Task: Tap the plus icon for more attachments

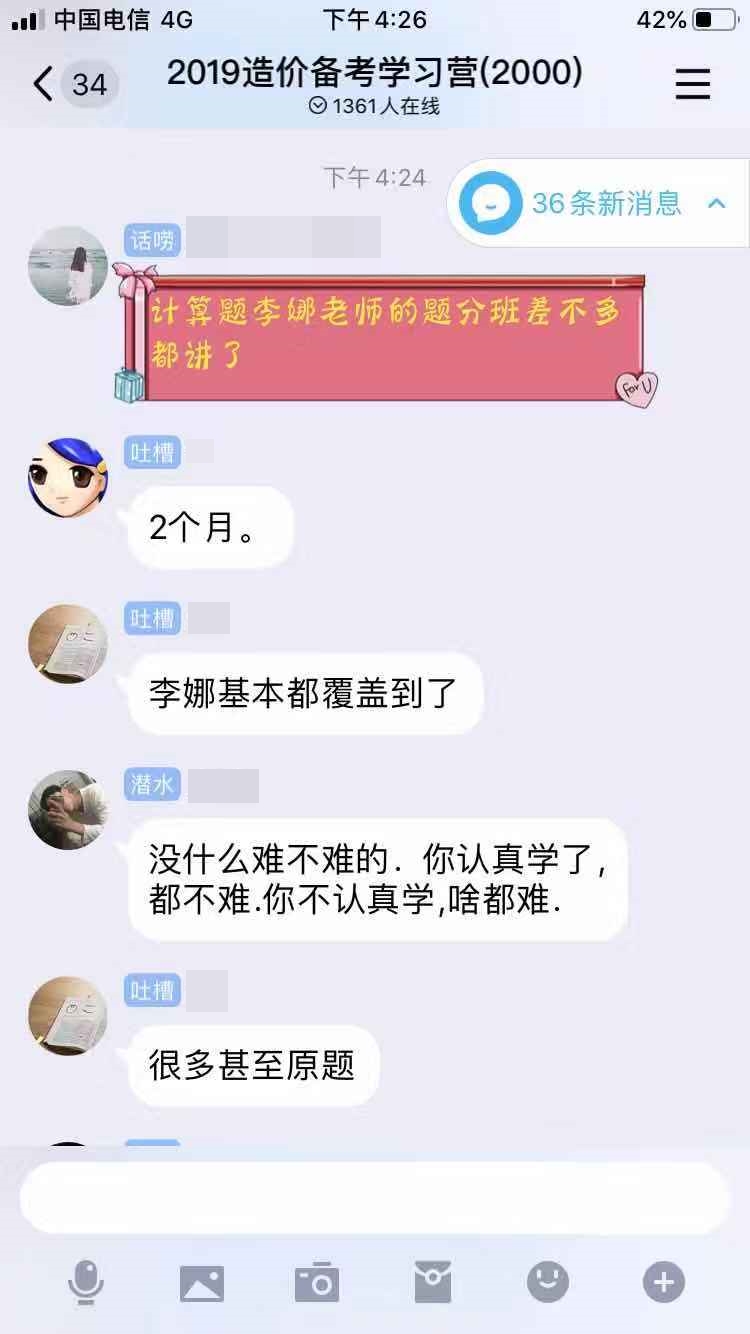Action: (662, 1281)
